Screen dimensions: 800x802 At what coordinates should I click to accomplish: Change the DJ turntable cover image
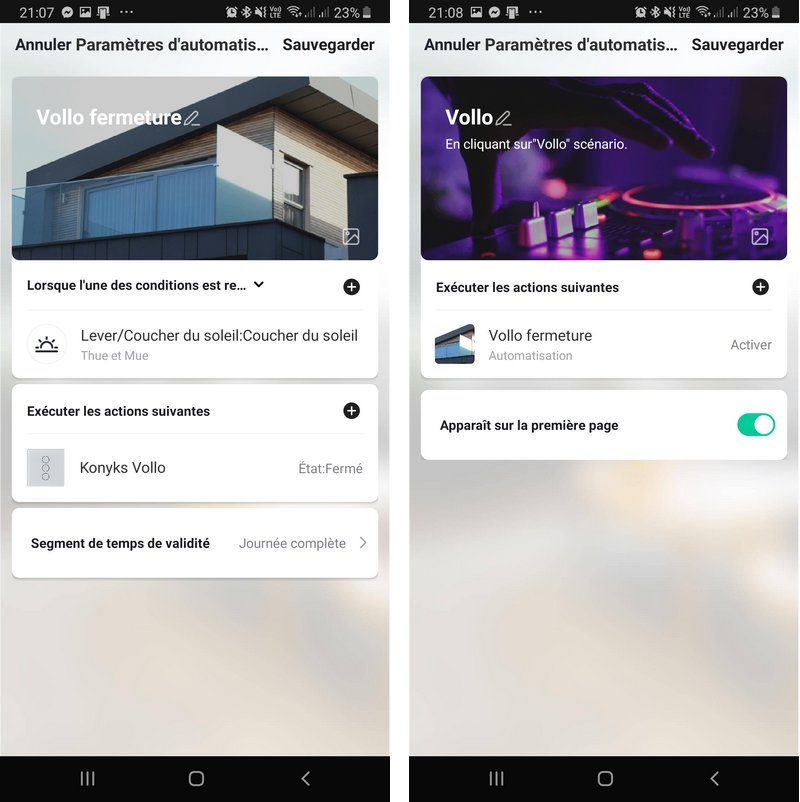point(760,237)
